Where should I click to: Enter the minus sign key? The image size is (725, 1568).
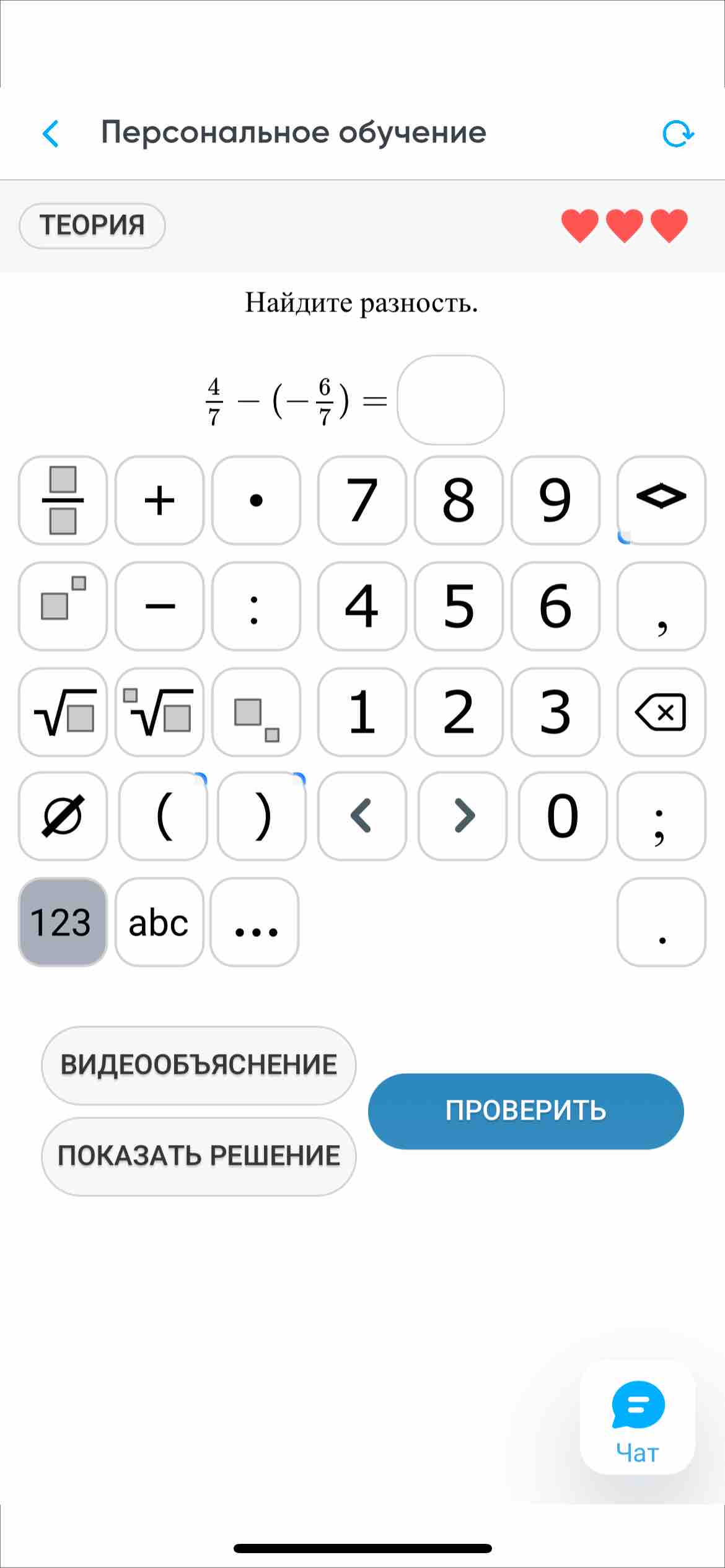[159, 606]
